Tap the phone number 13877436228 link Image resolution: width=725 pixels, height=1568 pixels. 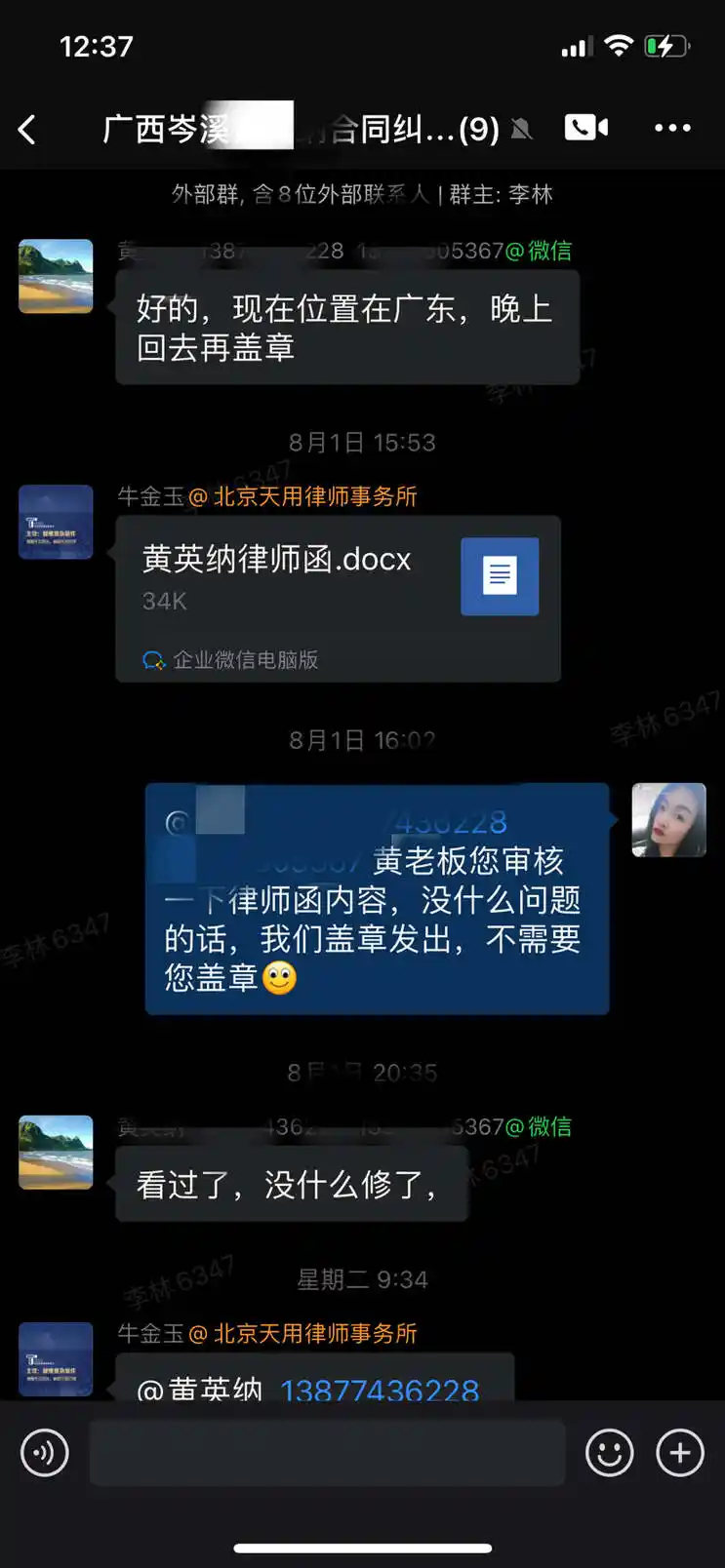(x=380, y=1390)
